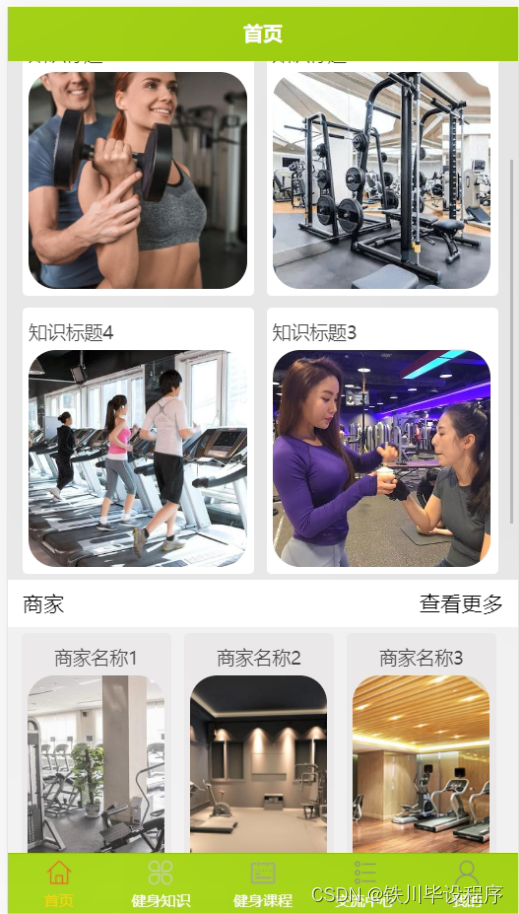519x914 pixels.
Task: View the 商家名称3 merchant card
Action: click(421, 743)
